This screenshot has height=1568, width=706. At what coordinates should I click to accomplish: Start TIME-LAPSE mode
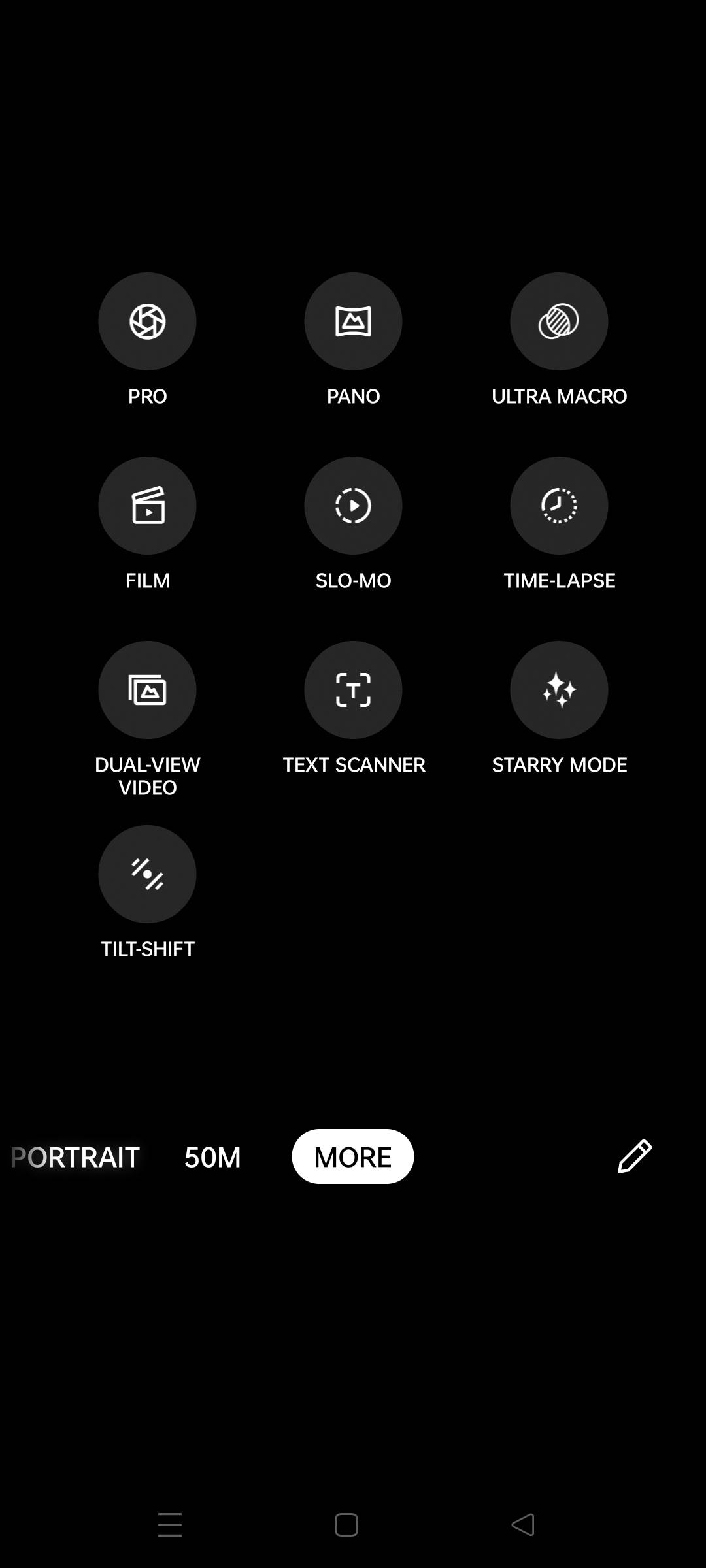pos(559,506)
